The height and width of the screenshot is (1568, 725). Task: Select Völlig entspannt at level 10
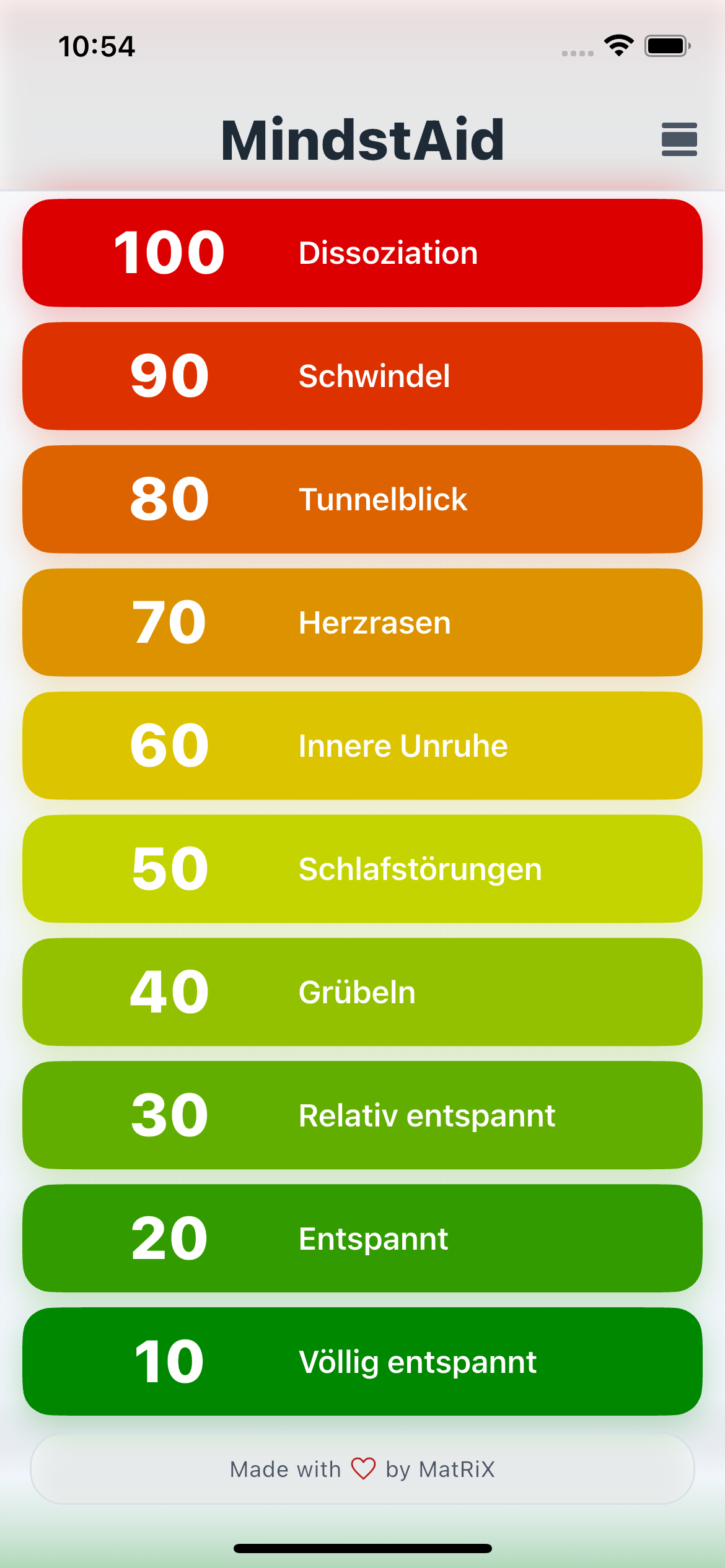(x=362, y=1361)
